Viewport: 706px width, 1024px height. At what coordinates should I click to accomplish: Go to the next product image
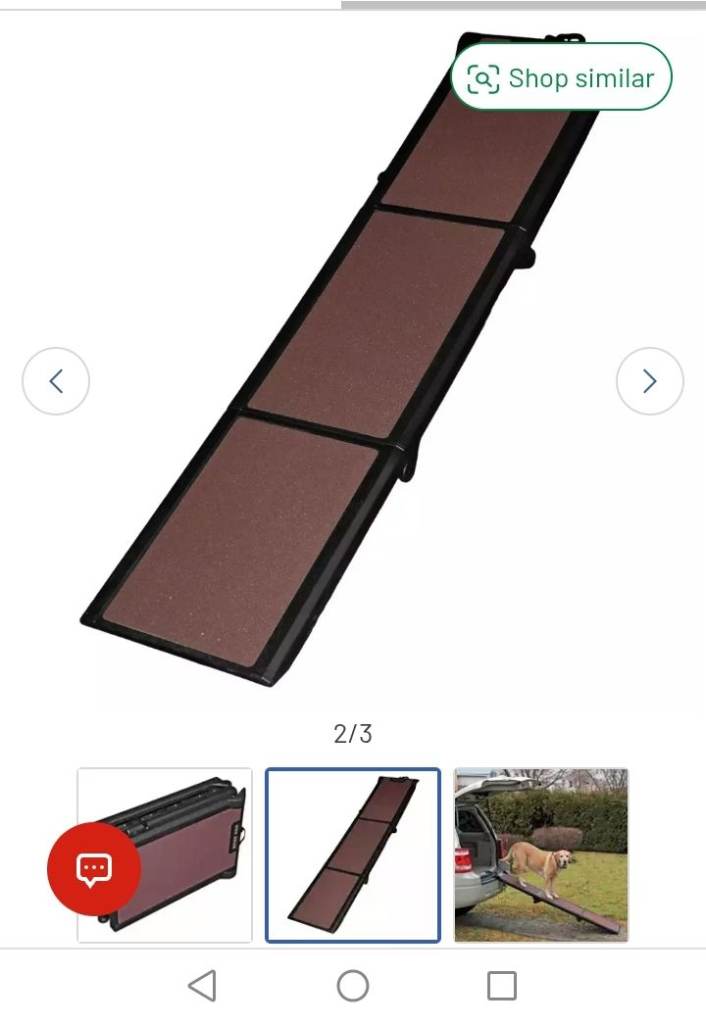click(649, 381)
